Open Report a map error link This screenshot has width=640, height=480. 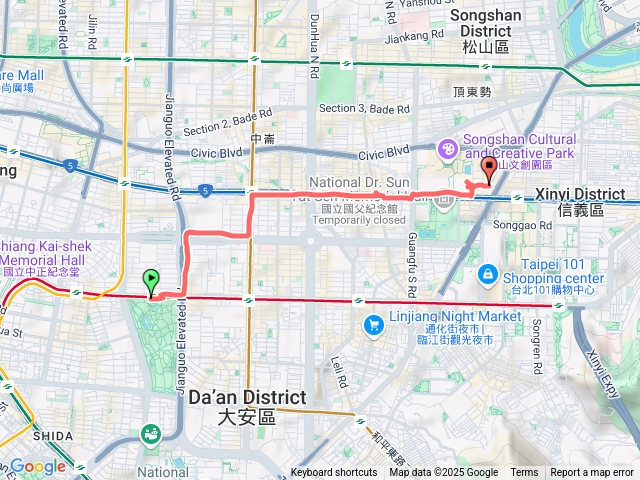click(x=593, y=473)
